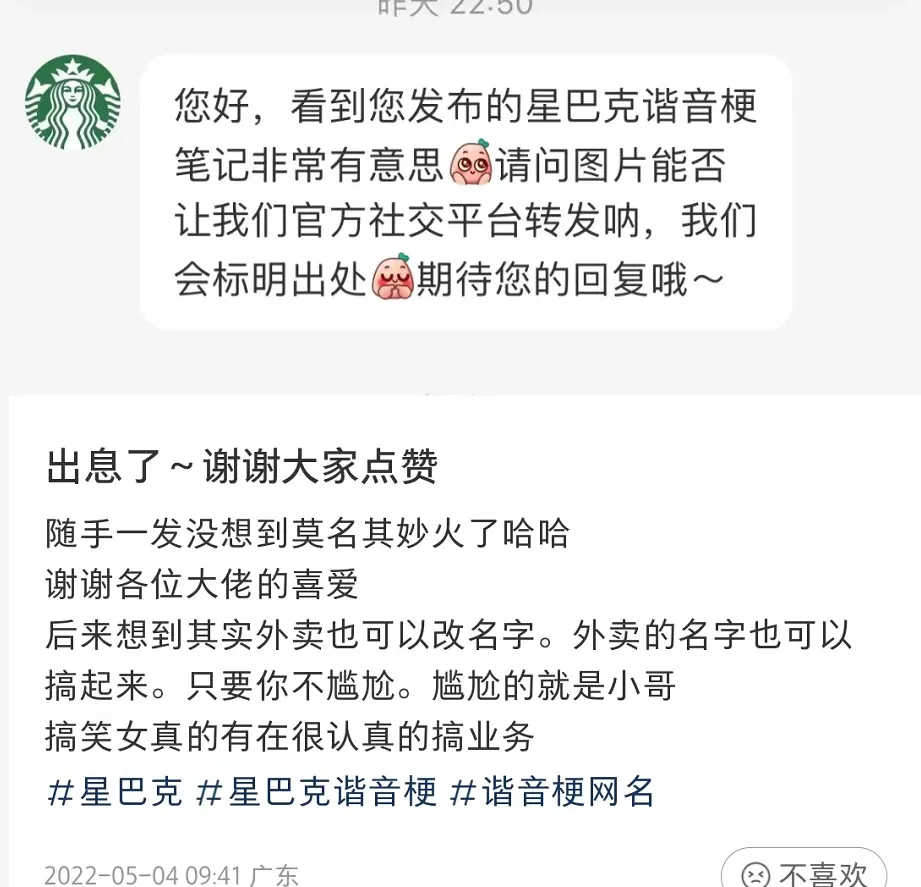This screenshot has width=921, height=887.
Task: Open the #星巴克 hashtag
Action: pos(115,792)
